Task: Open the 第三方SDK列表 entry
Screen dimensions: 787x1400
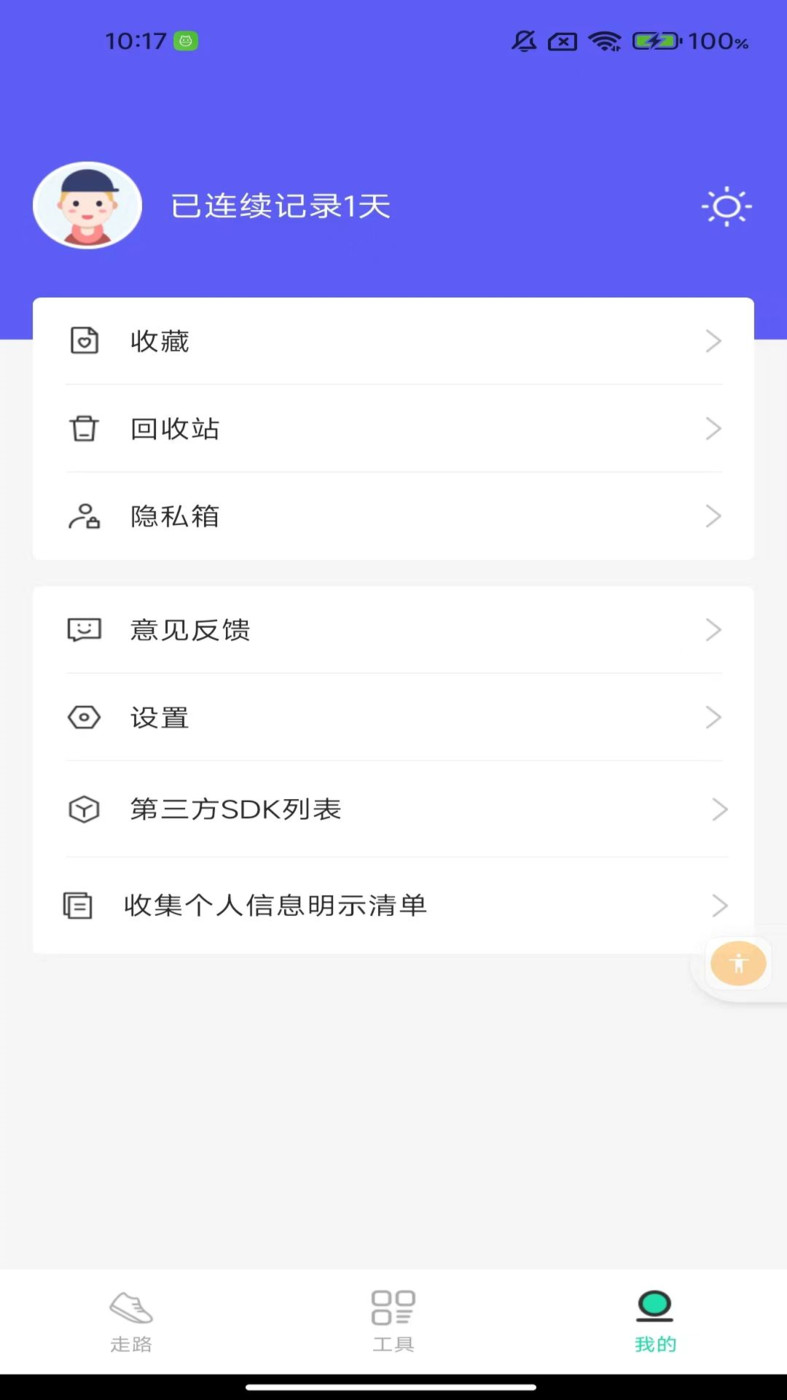Action: [393, 809]
